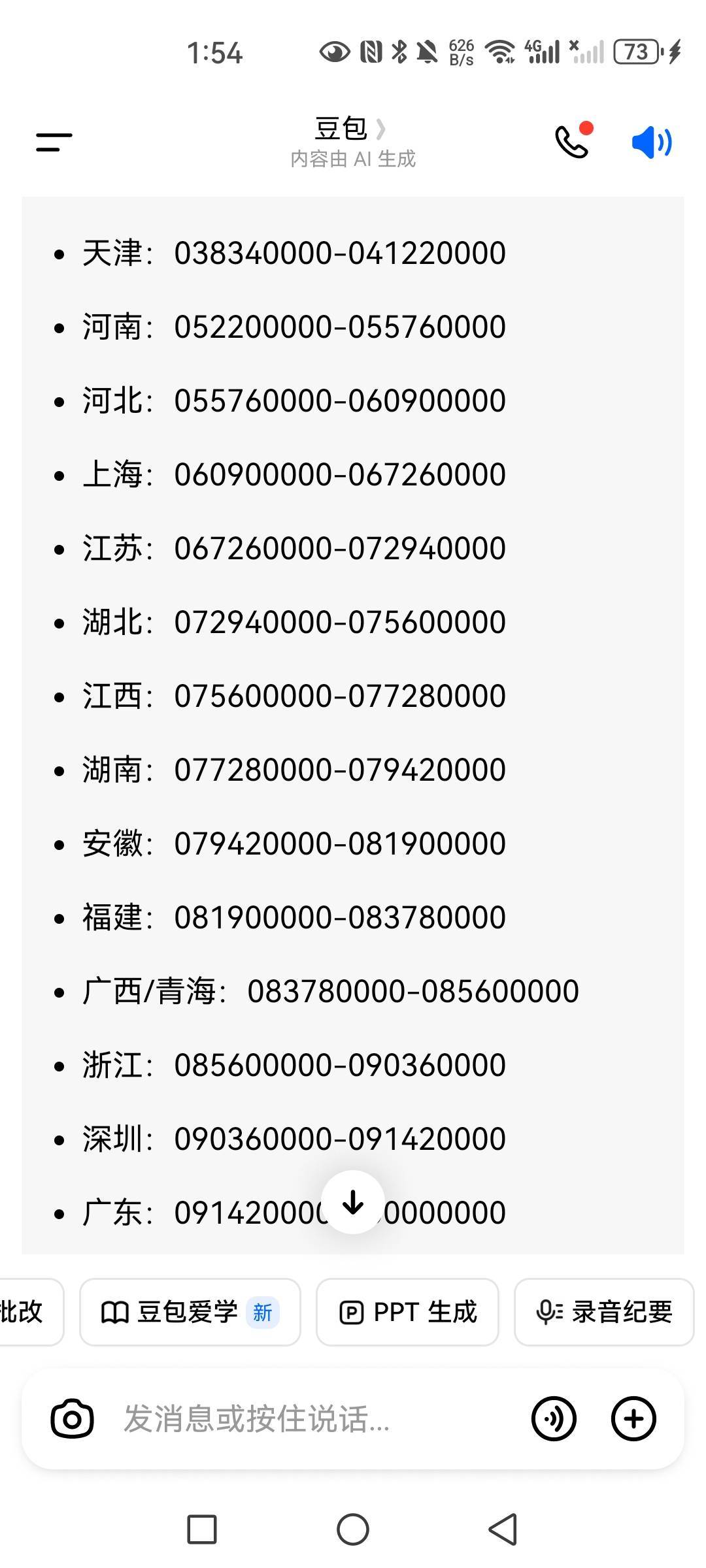Start a voice call with 豆包
The width and height of the screenshot is (706, 1568).
point(573,141)
